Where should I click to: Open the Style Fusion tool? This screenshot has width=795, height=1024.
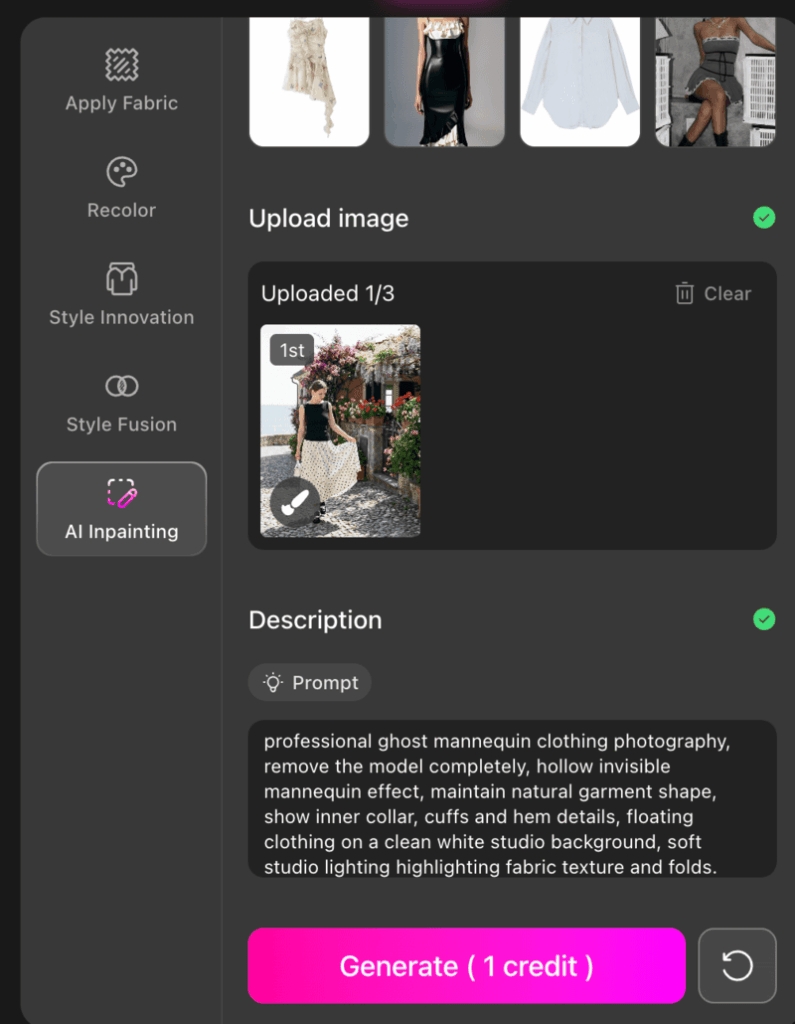[121, 402]
